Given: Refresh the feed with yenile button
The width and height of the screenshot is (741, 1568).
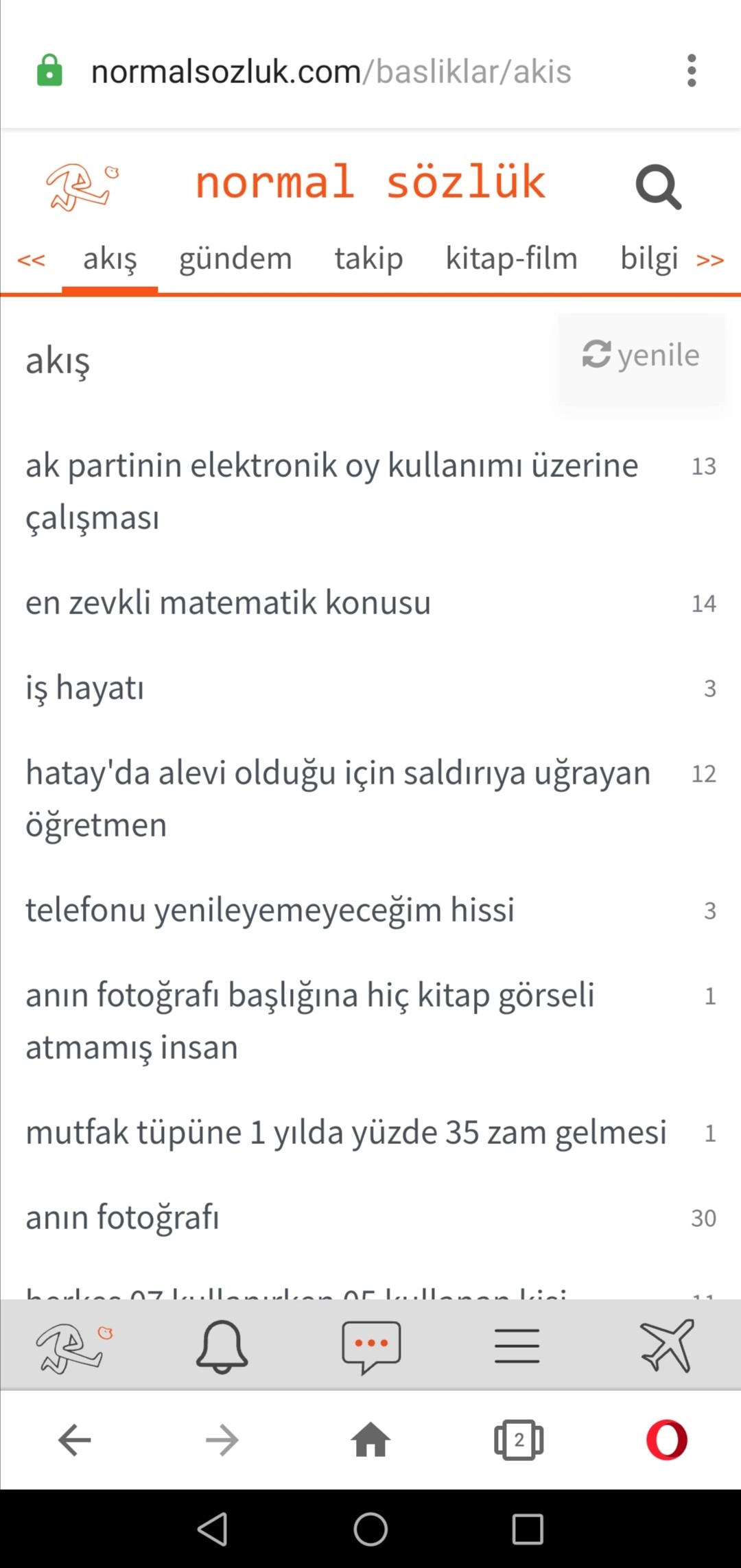Looking at the screenshot, I should click(x=642, y=355).
